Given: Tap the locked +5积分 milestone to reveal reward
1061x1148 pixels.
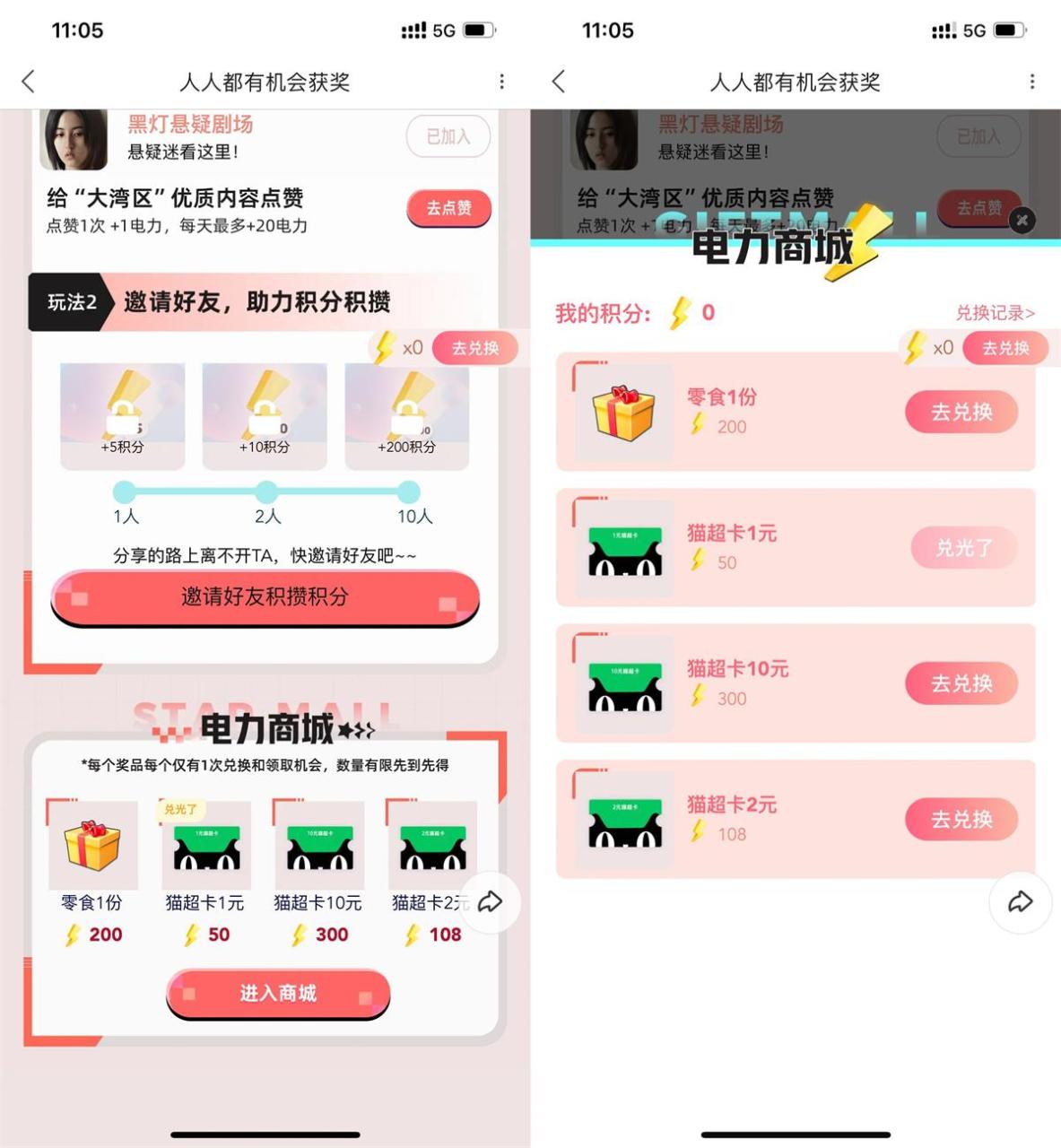Looking at the screenshot, I should [122, 411].
